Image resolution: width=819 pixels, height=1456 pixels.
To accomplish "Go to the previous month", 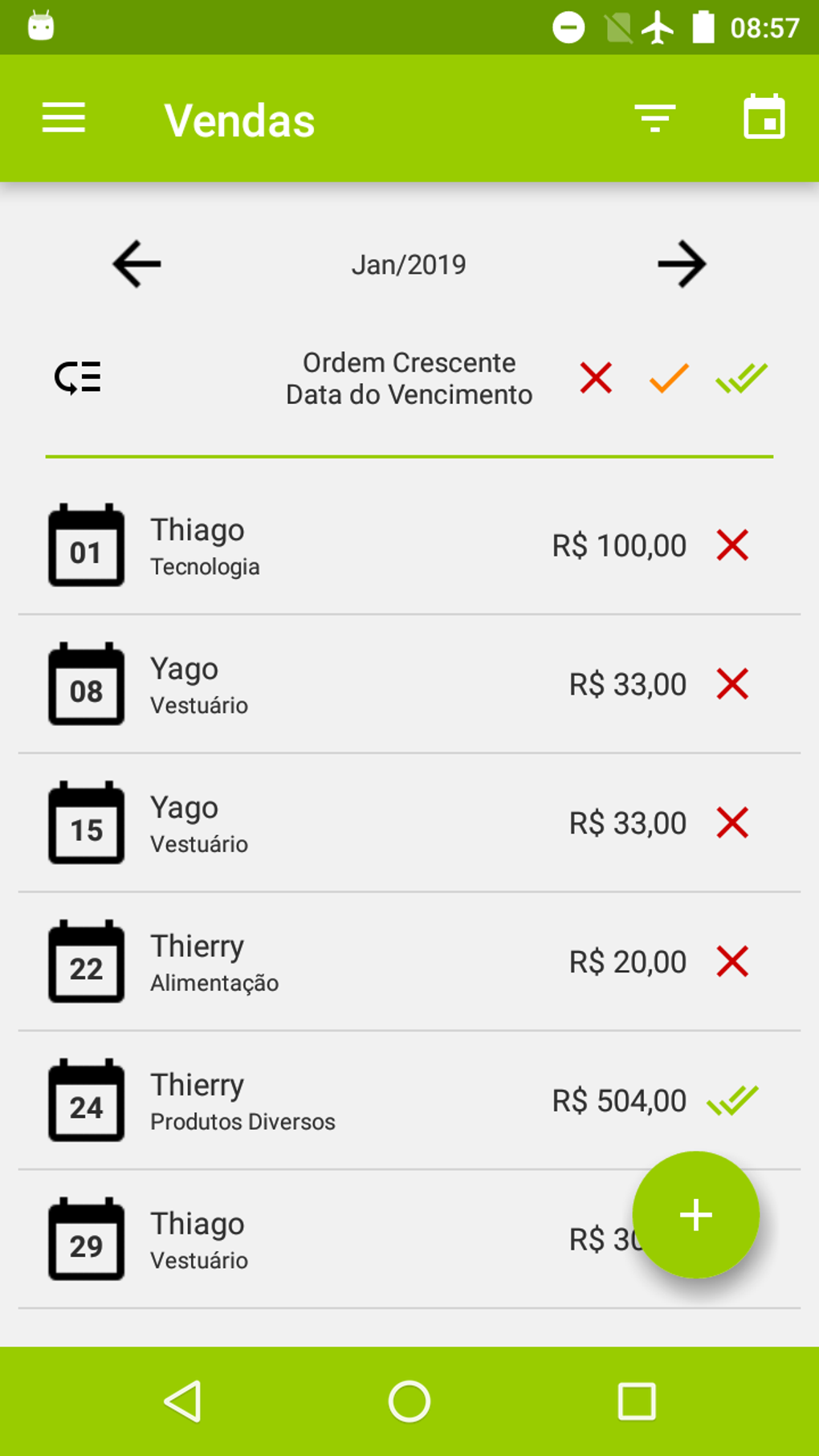I will click(136, 263).
